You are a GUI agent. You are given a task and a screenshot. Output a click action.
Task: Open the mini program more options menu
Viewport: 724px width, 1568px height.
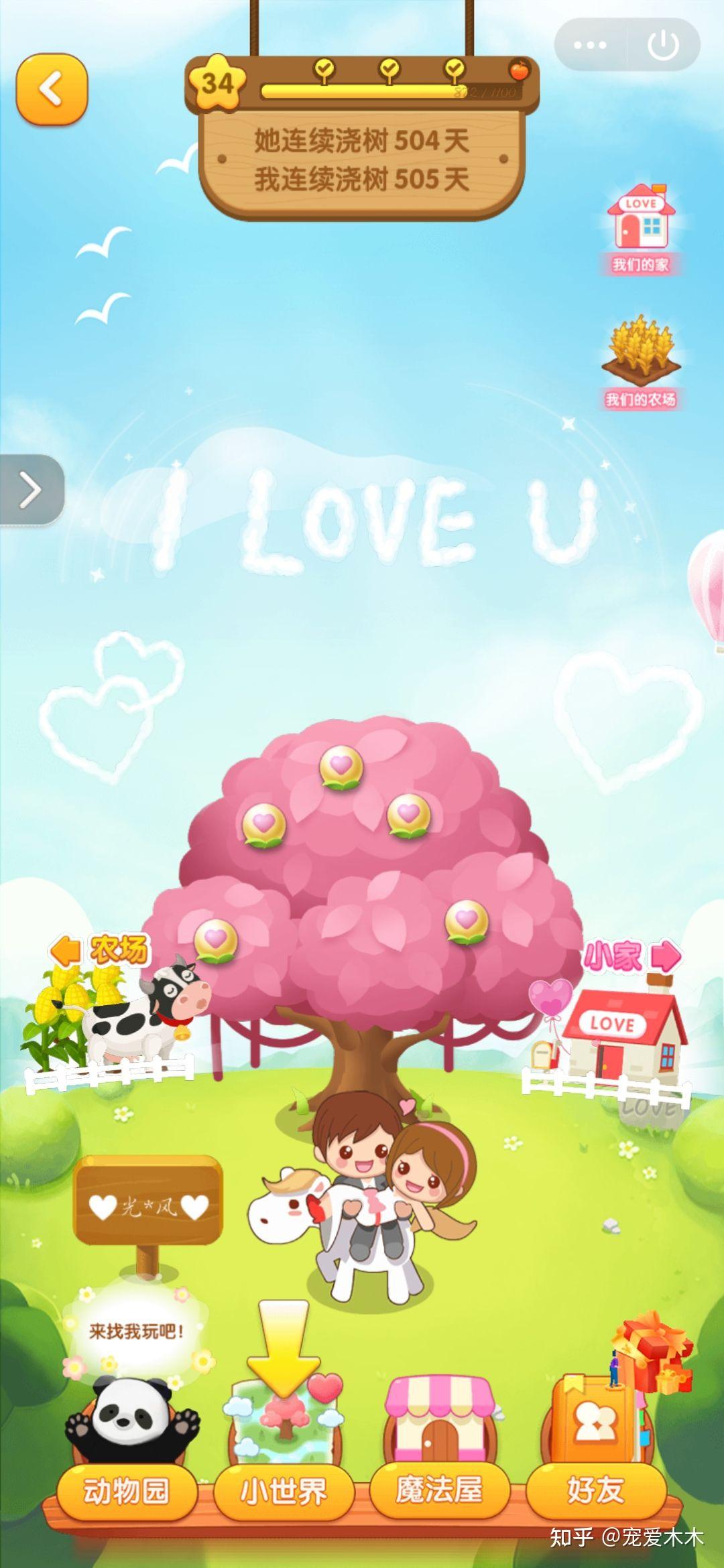tap(590, 45)
